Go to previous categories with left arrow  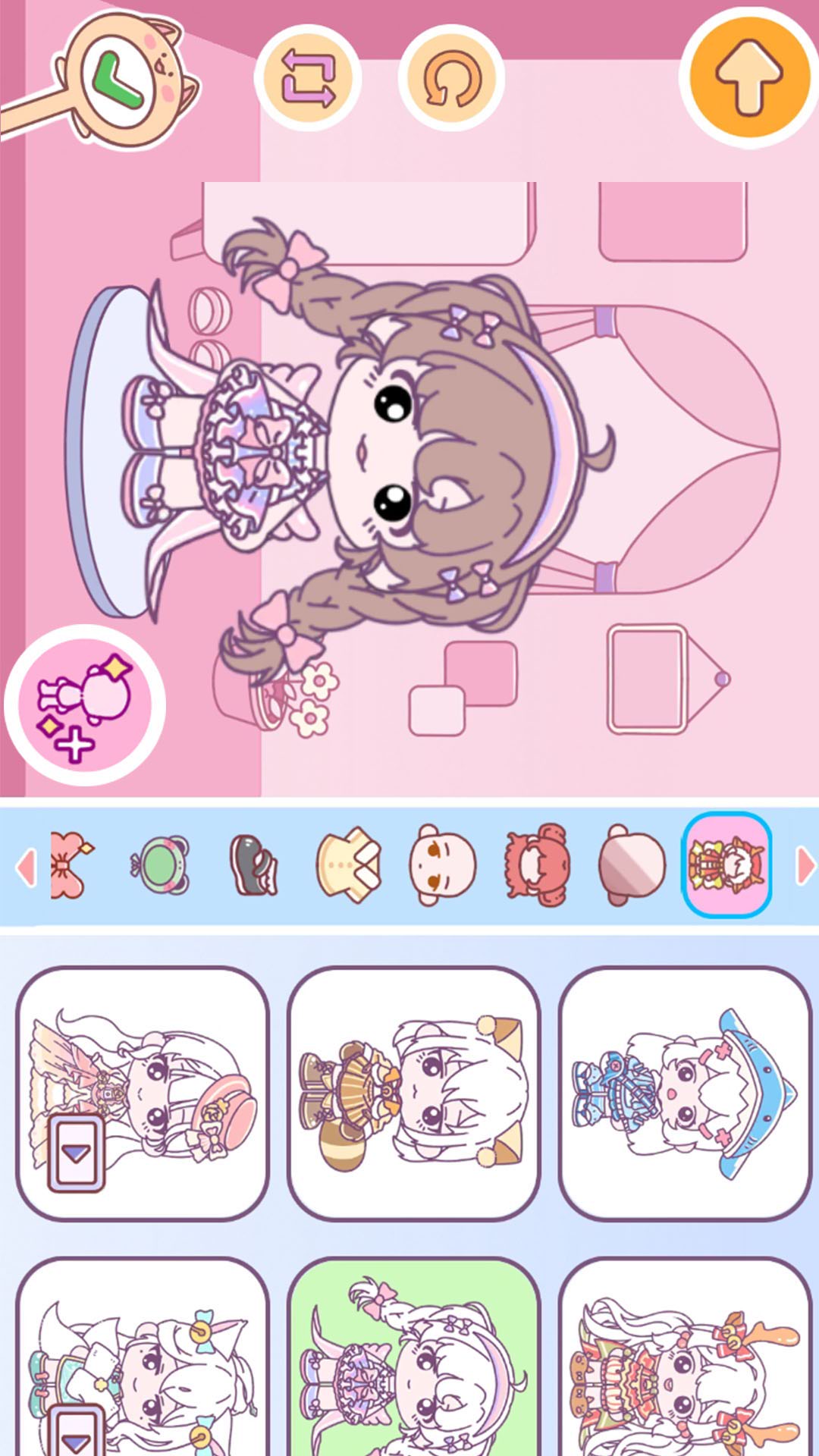pos(27,867)
